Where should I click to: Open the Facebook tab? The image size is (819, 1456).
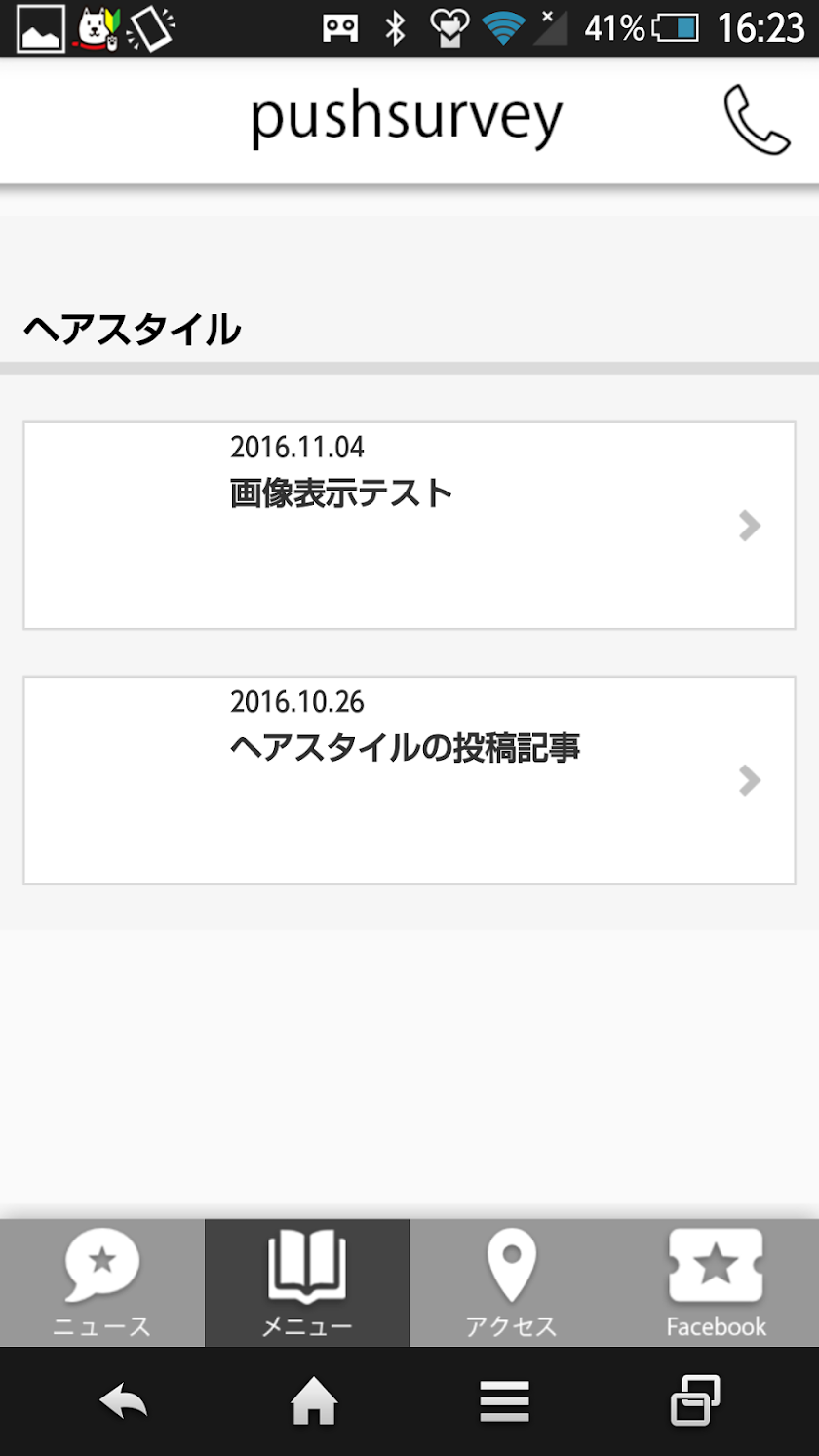717,1282
